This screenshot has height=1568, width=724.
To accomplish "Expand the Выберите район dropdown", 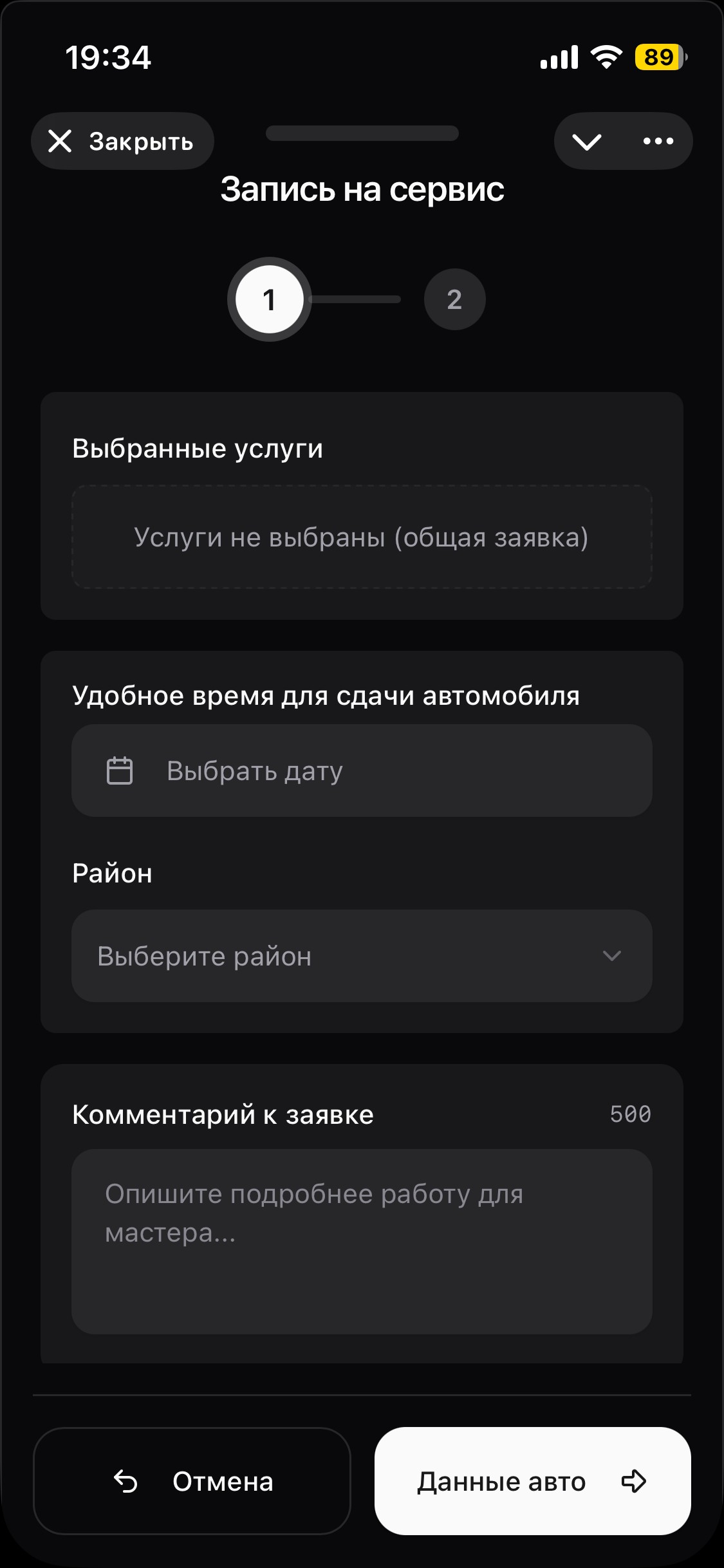I will [x=362, y=956].
